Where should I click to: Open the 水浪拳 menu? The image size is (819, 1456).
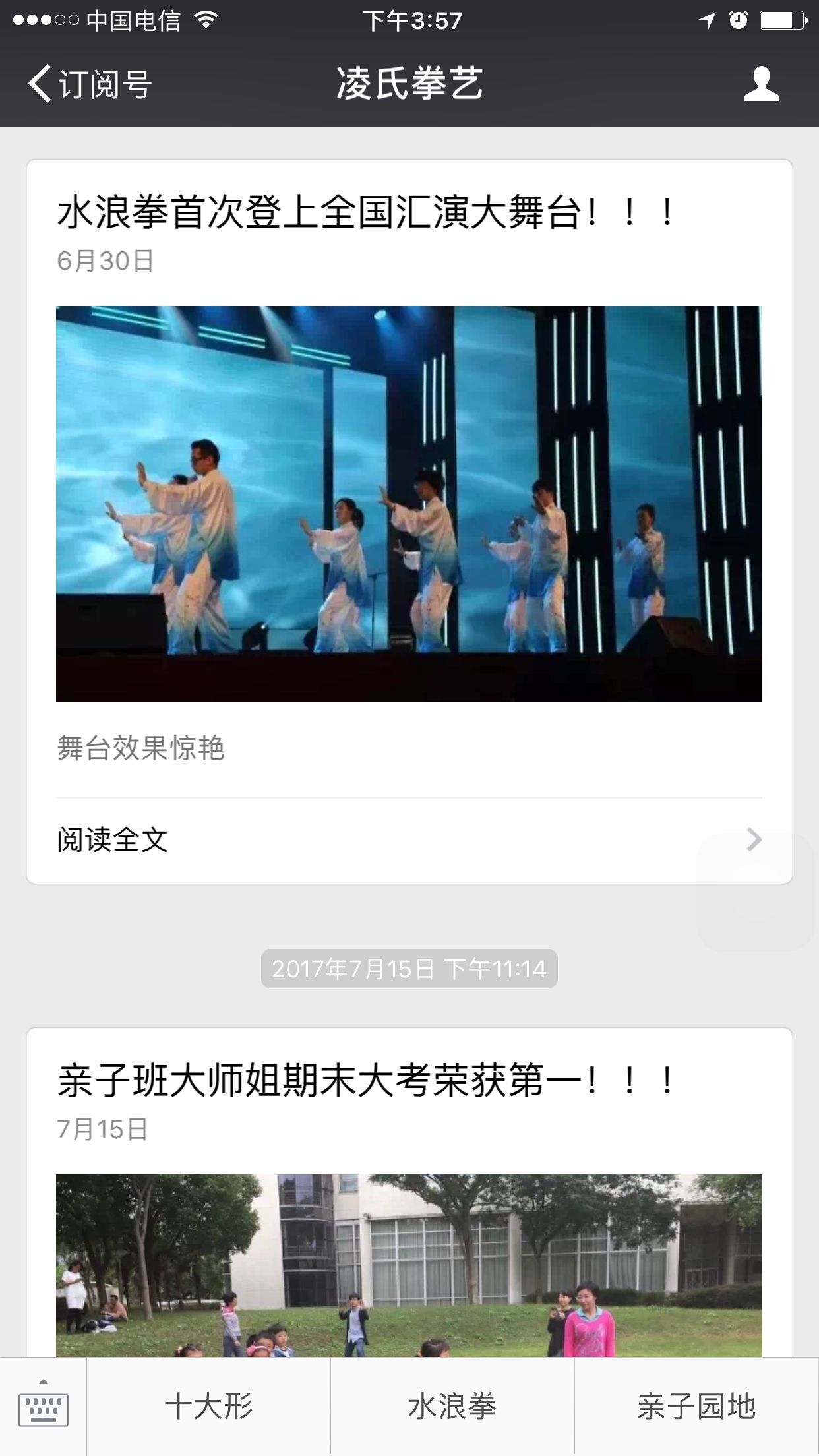click(452, 1407)
